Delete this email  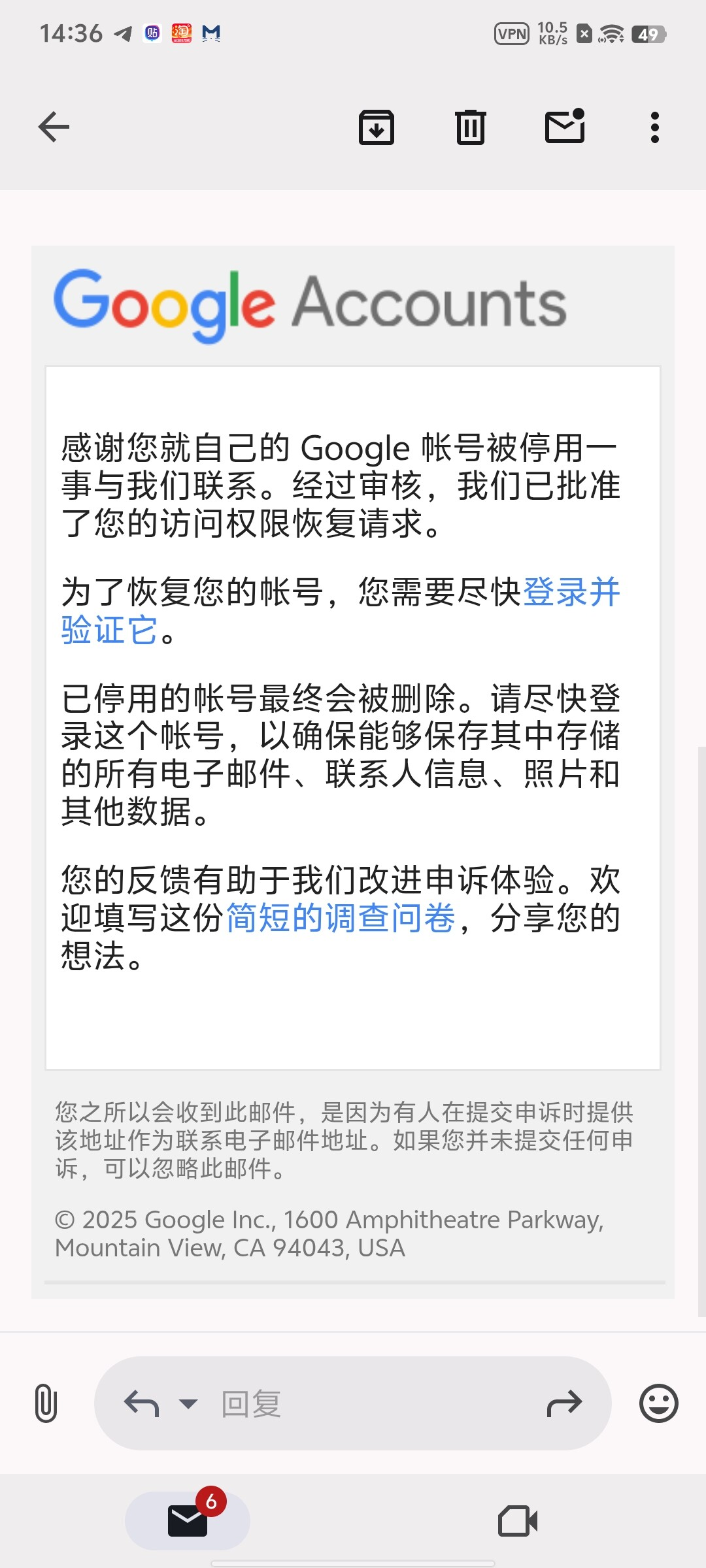pos(470,127)
